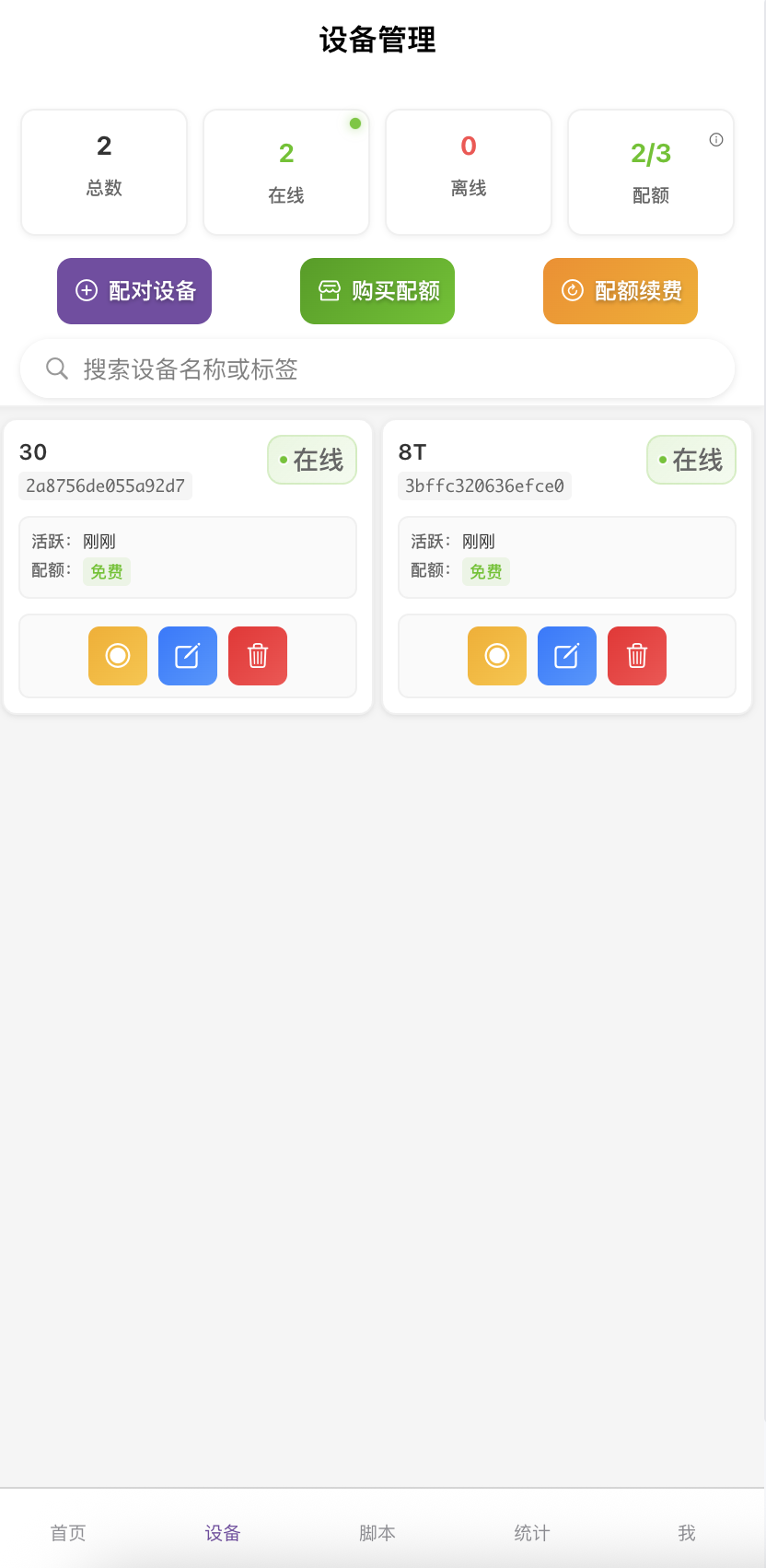Switch to the 脚本 tab
This screenshot has width=766, height=1568.
[x=377, y=1533]
